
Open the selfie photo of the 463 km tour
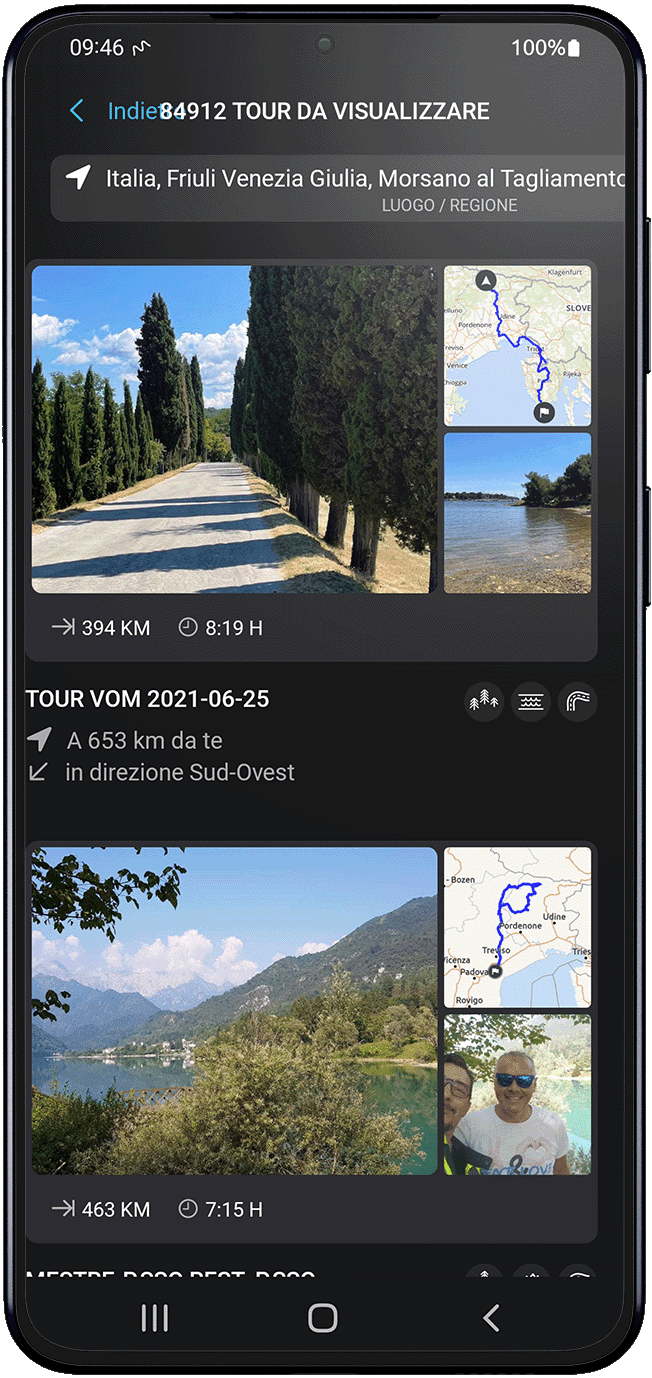pos(517,1094)
